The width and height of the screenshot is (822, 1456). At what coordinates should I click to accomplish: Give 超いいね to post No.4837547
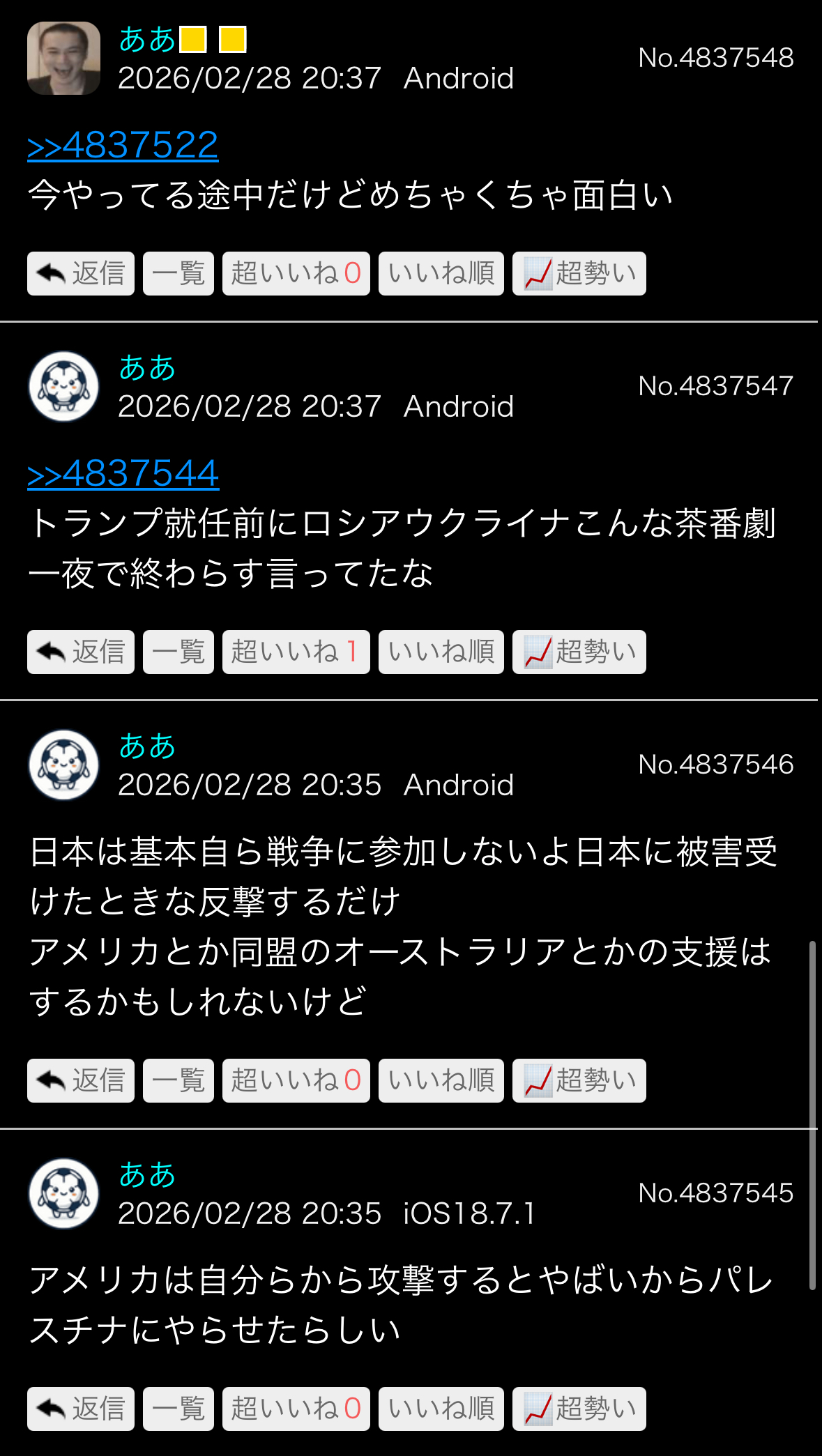(296, 652)
